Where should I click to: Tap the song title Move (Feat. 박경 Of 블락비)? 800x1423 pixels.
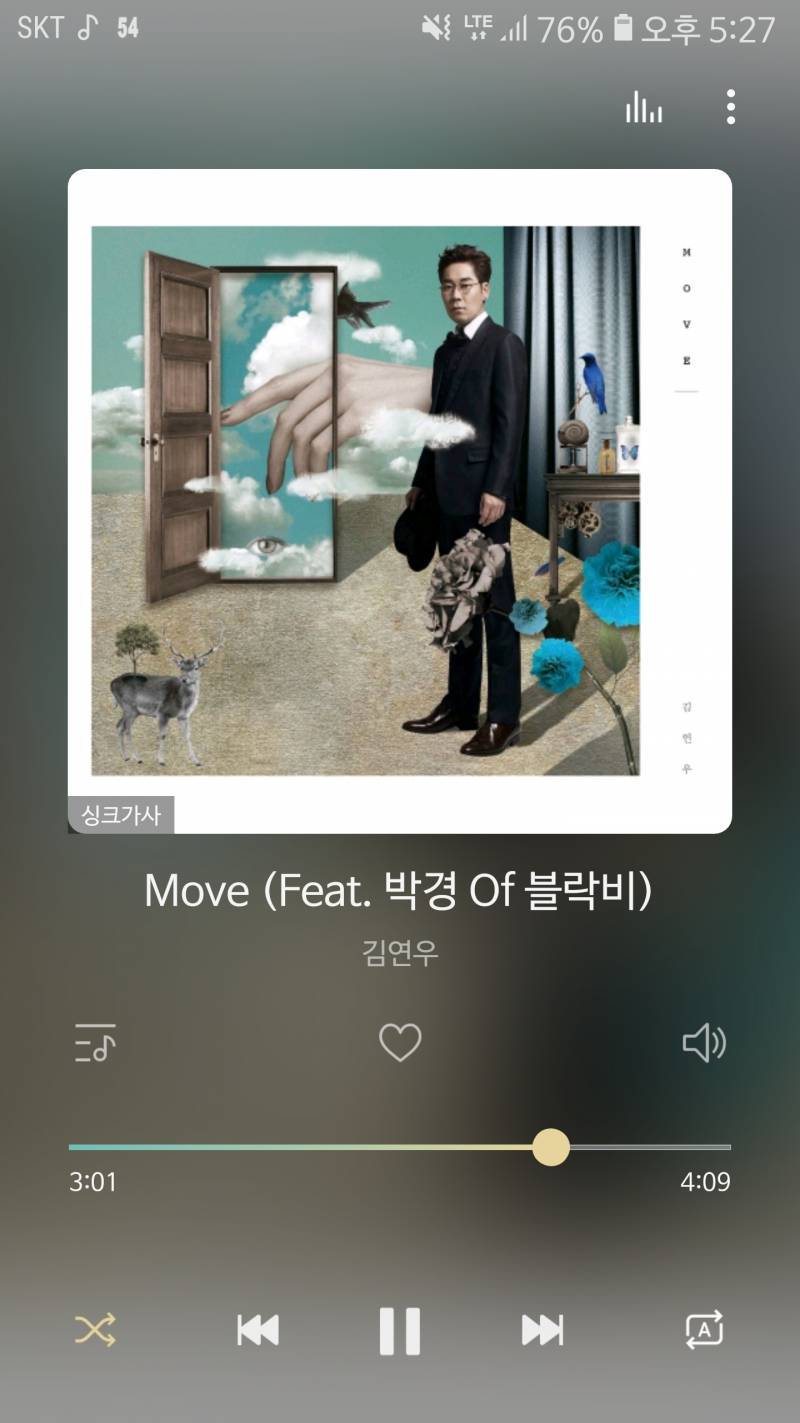point(400,890)
